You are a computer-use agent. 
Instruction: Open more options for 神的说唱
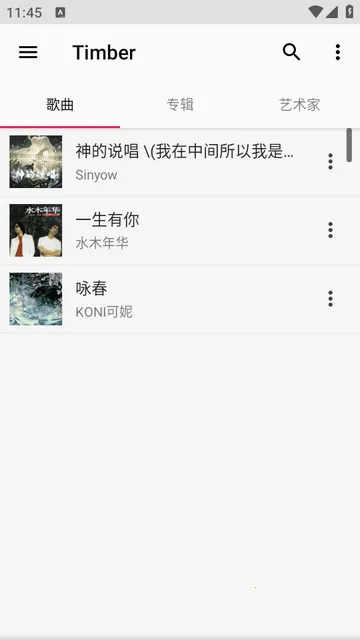331,162
